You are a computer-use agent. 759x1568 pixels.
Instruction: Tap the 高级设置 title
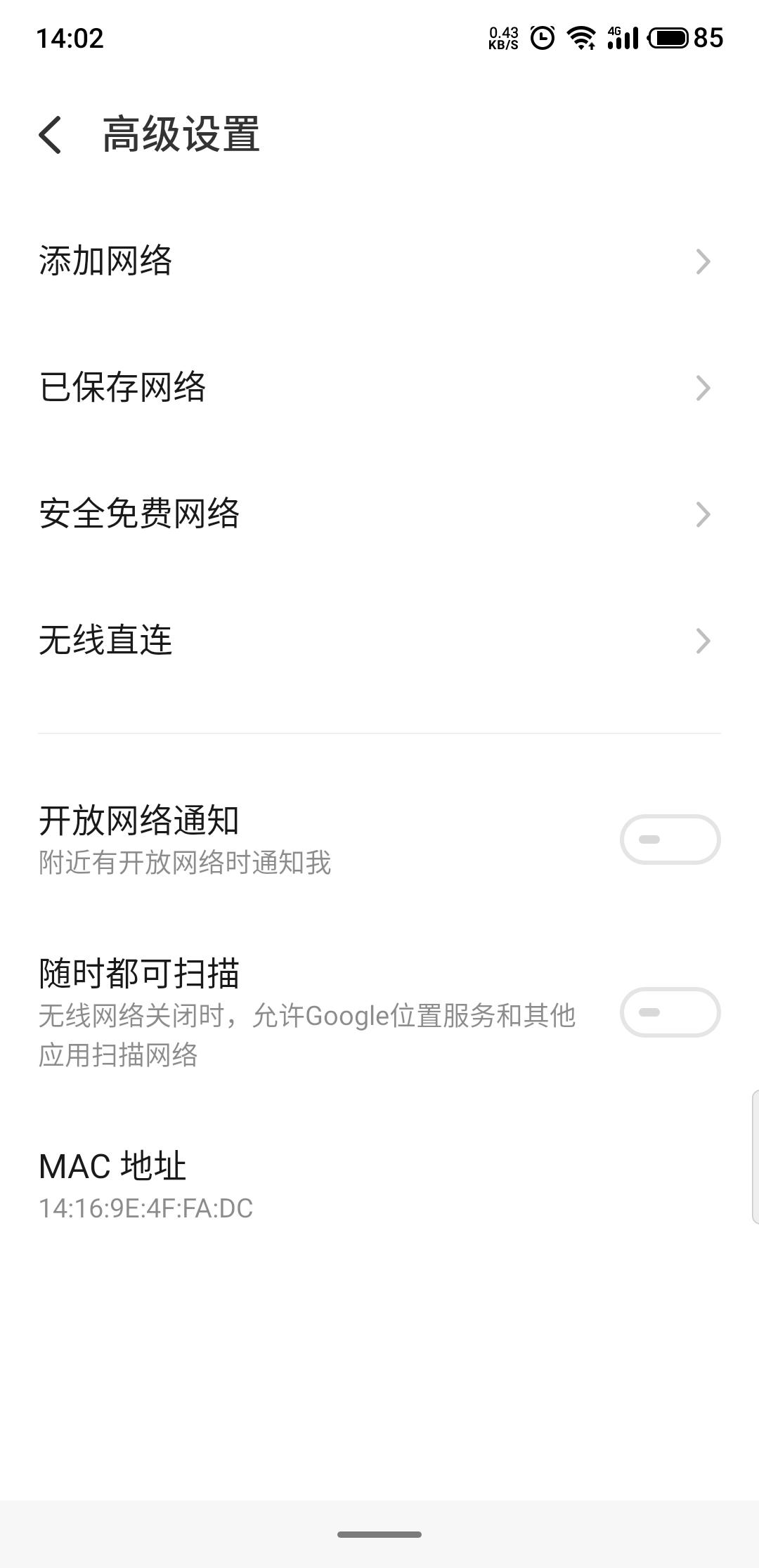179,137
